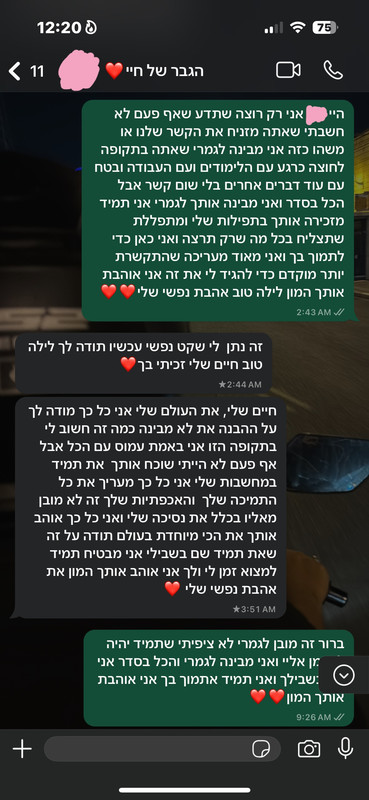Start a voice call with this contact
The height and width of the screenshot is (800, 369).
[333, 70]
